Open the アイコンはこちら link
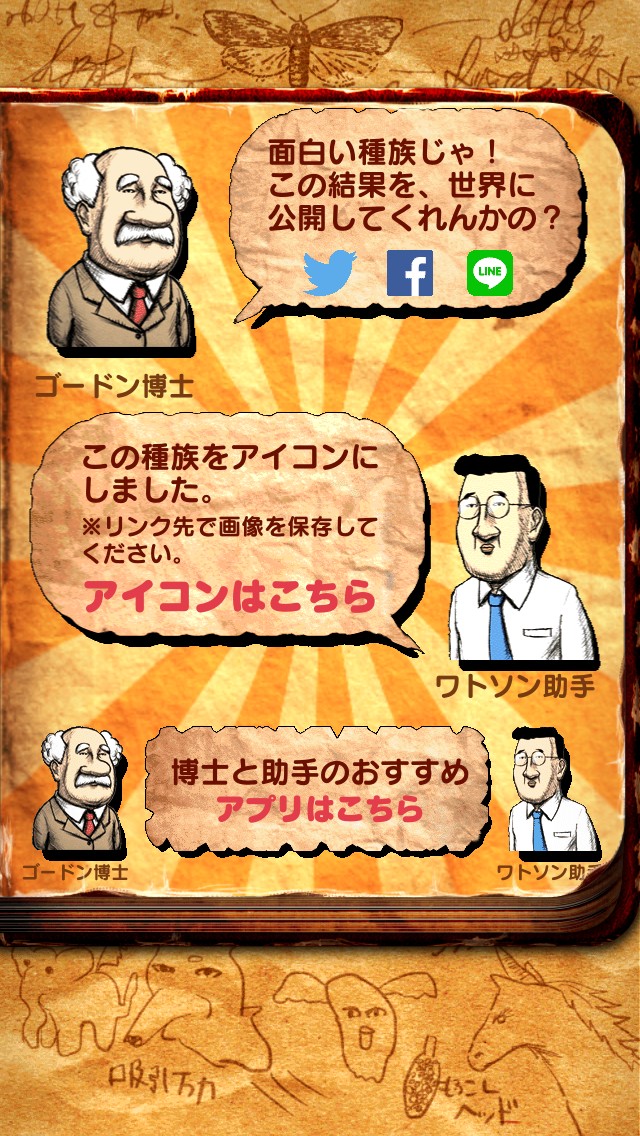Viewport: 640px width, 1136px height. tap(230, 597)
